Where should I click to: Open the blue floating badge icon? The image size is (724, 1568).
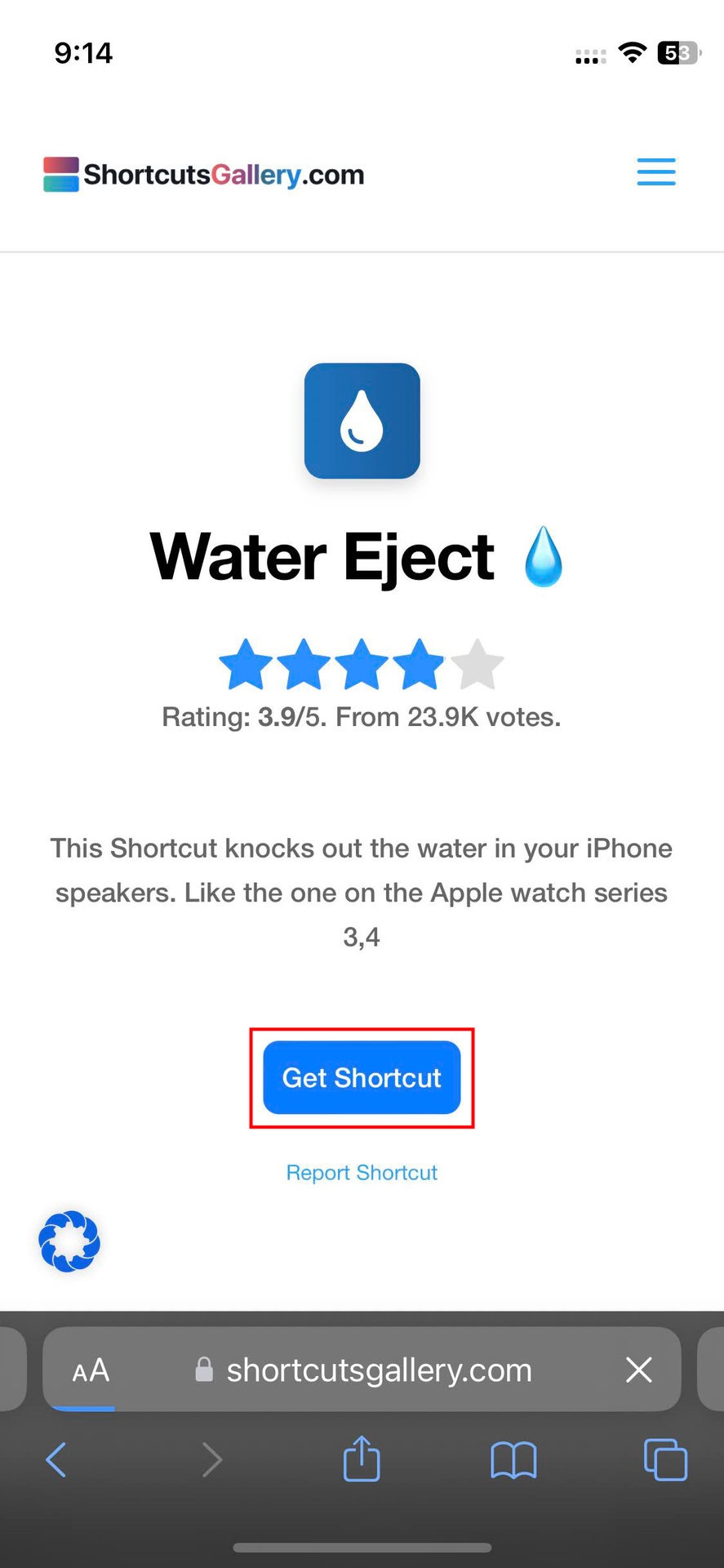69,1241
